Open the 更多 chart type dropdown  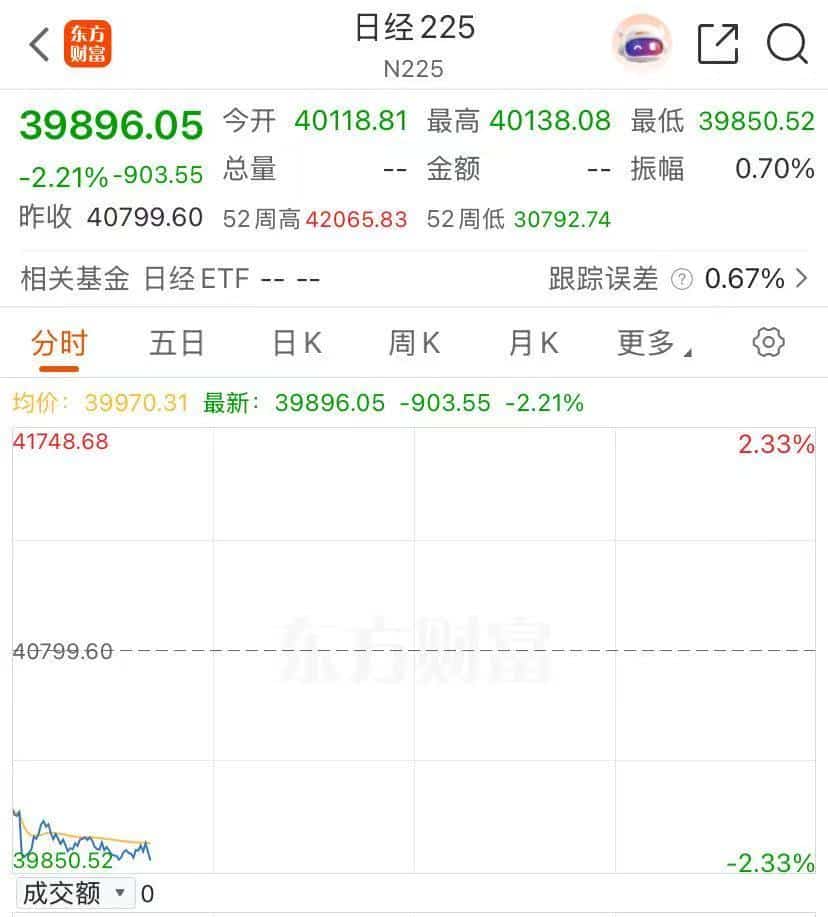(651, 342)
